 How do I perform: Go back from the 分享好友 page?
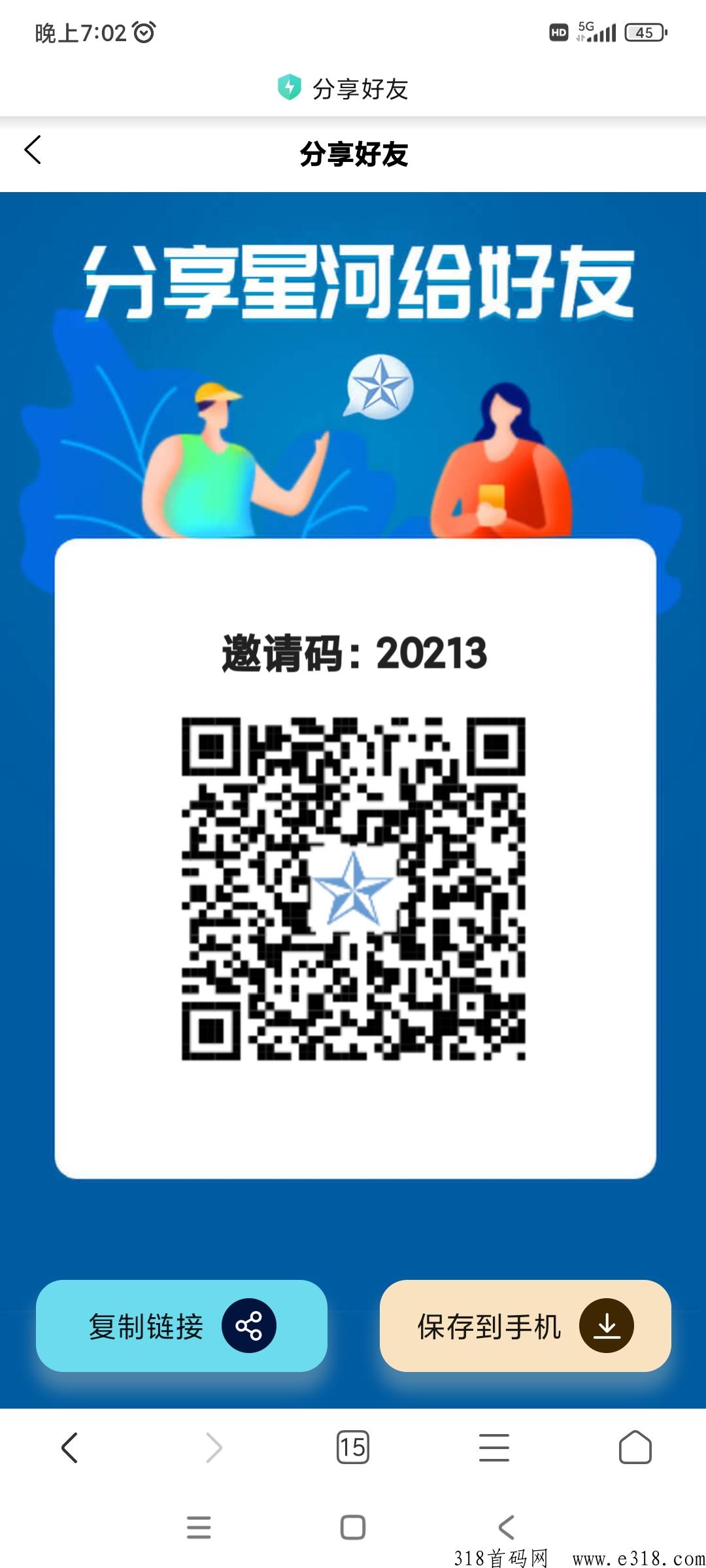click(x=33, y=150)
